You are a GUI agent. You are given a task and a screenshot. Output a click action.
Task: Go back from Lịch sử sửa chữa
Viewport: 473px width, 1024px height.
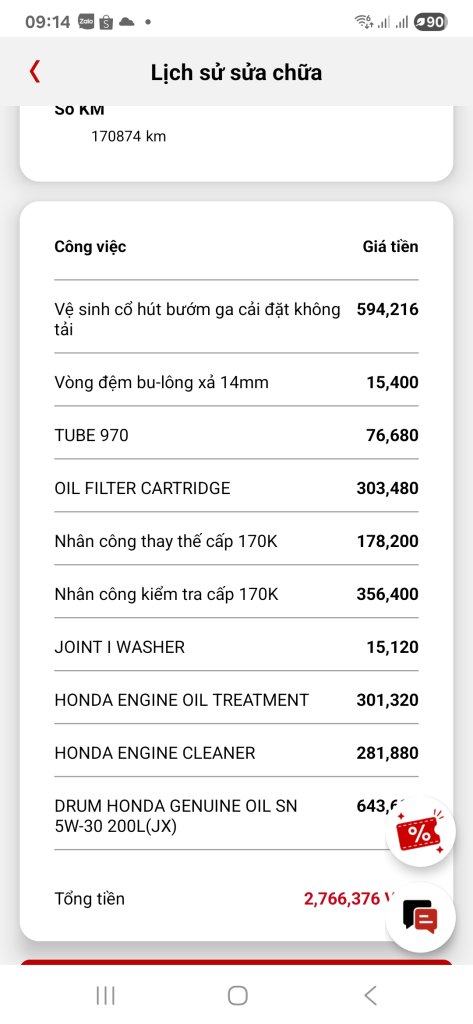pos(35,72)
